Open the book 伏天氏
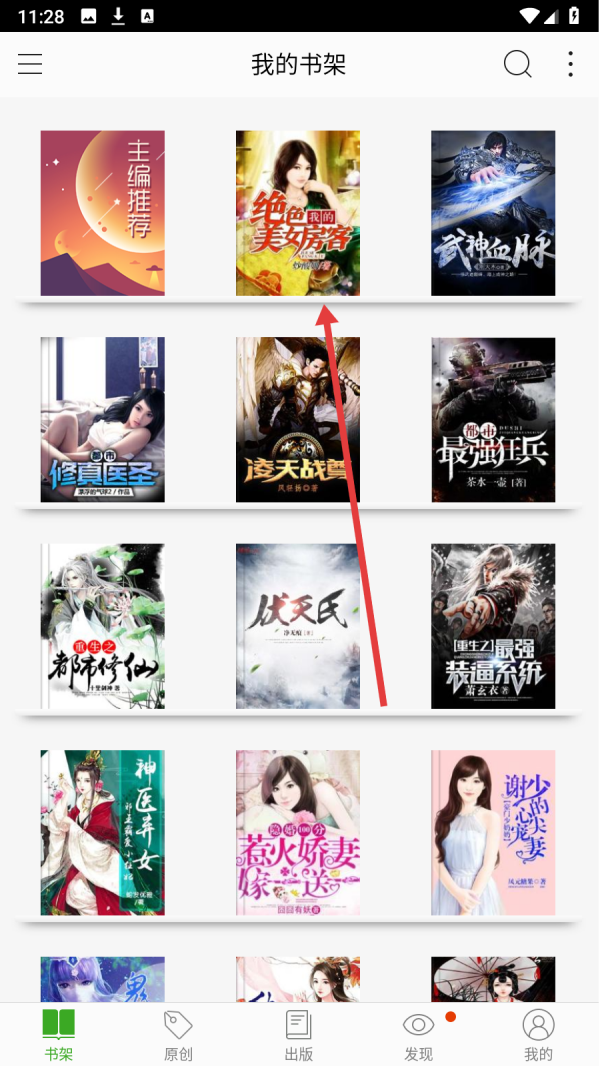Image resolution: width=600 pixels, height=1066 pixels. tap(298, 626)
